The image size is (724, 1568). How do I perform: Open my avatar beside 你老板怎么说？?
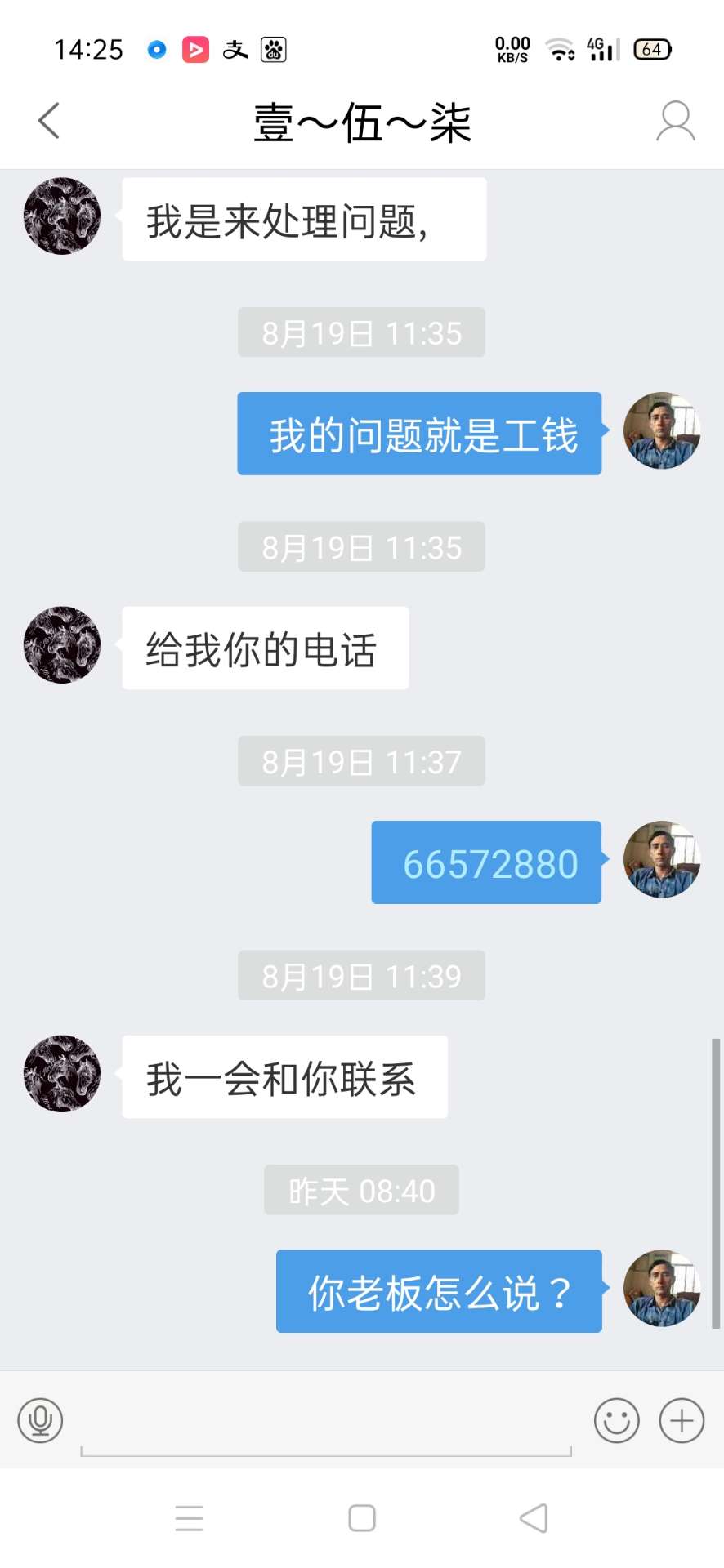661,1288
